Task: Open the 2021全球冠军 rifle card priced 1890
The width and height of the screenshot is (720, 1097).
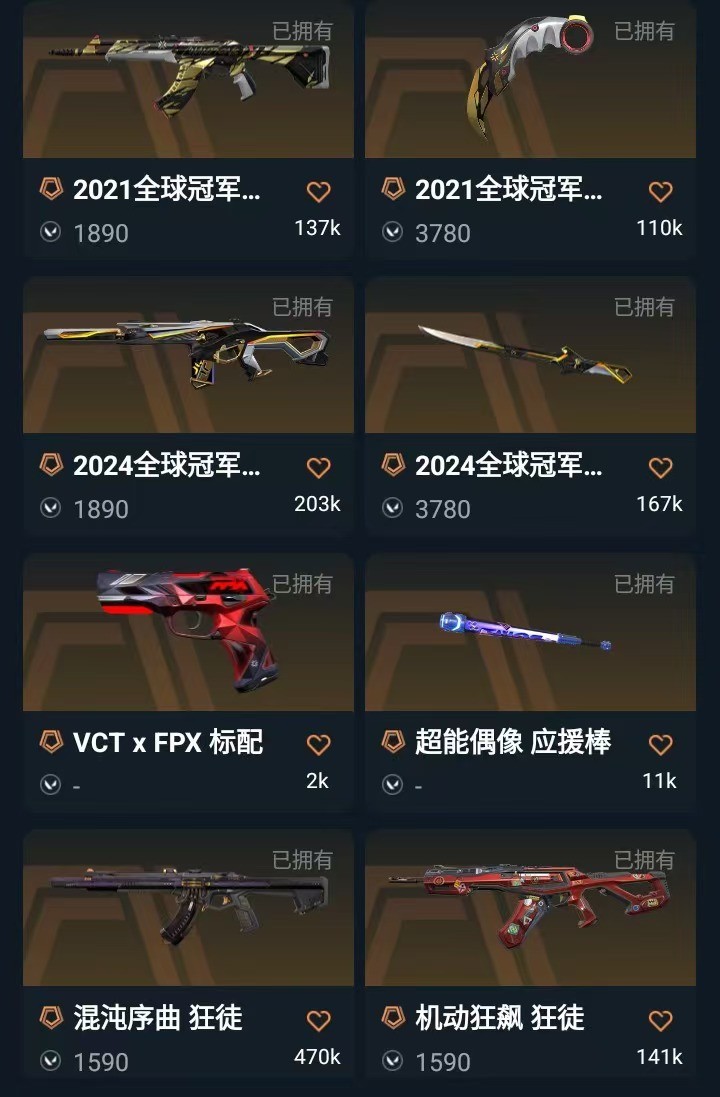Action: click(188, 80)
